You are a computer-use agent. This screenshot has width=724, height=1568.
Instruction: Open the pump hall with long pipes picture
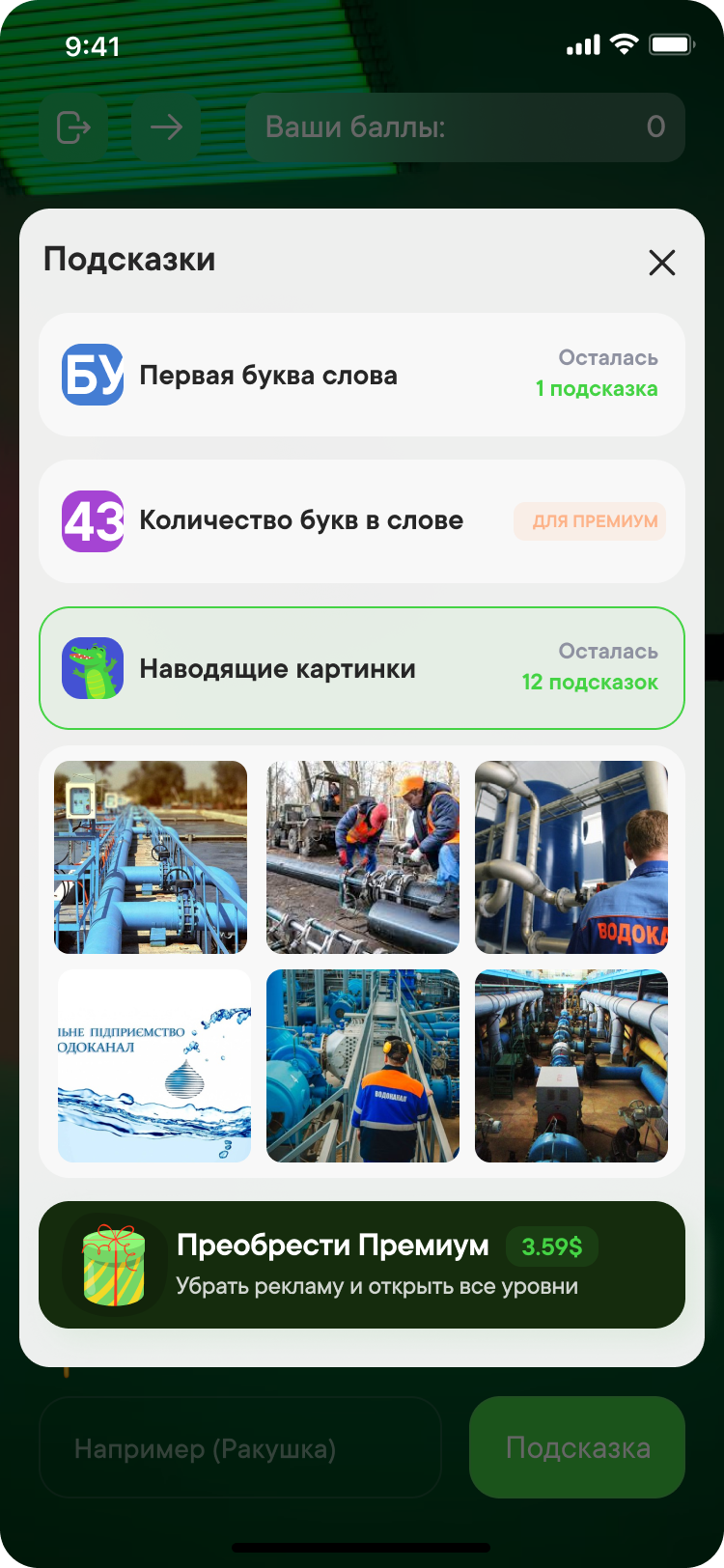click(571, 1066)
